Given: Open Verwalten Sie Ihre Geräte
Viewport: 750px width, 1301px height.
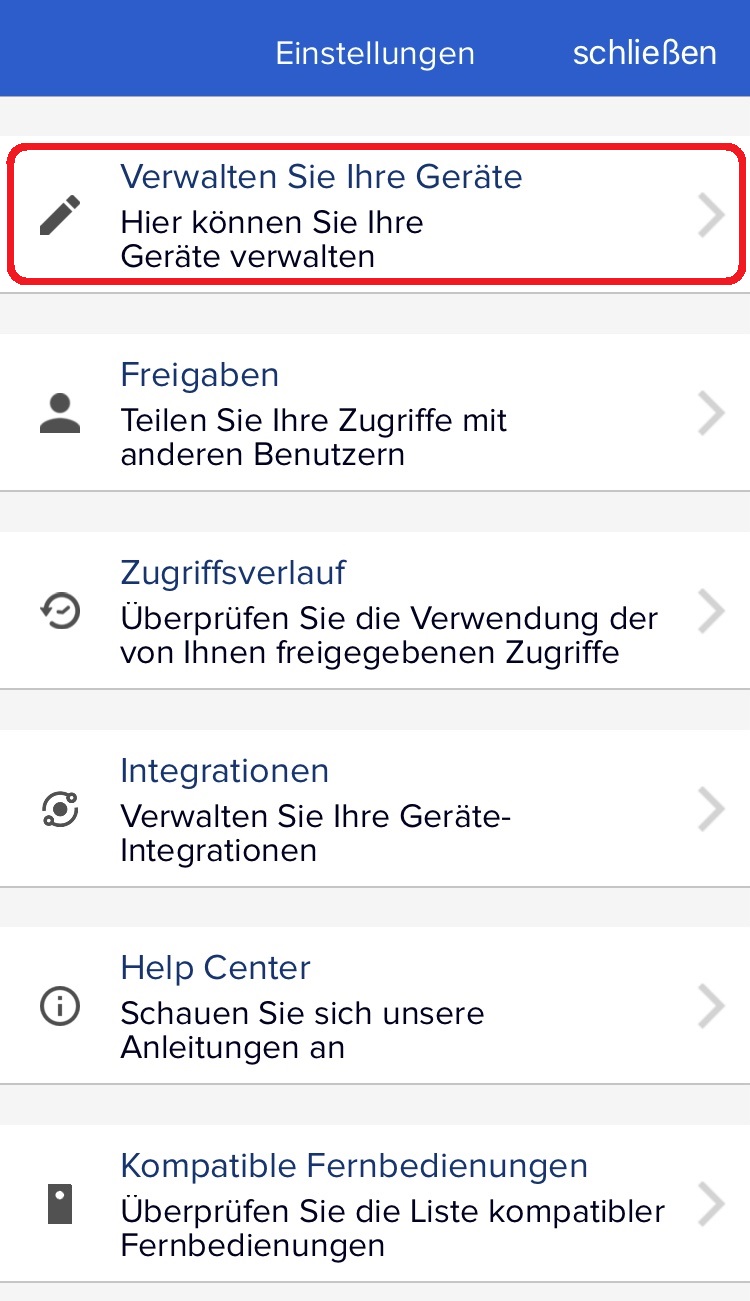Looking at the screenshot, I should click(x=375, y=215).
